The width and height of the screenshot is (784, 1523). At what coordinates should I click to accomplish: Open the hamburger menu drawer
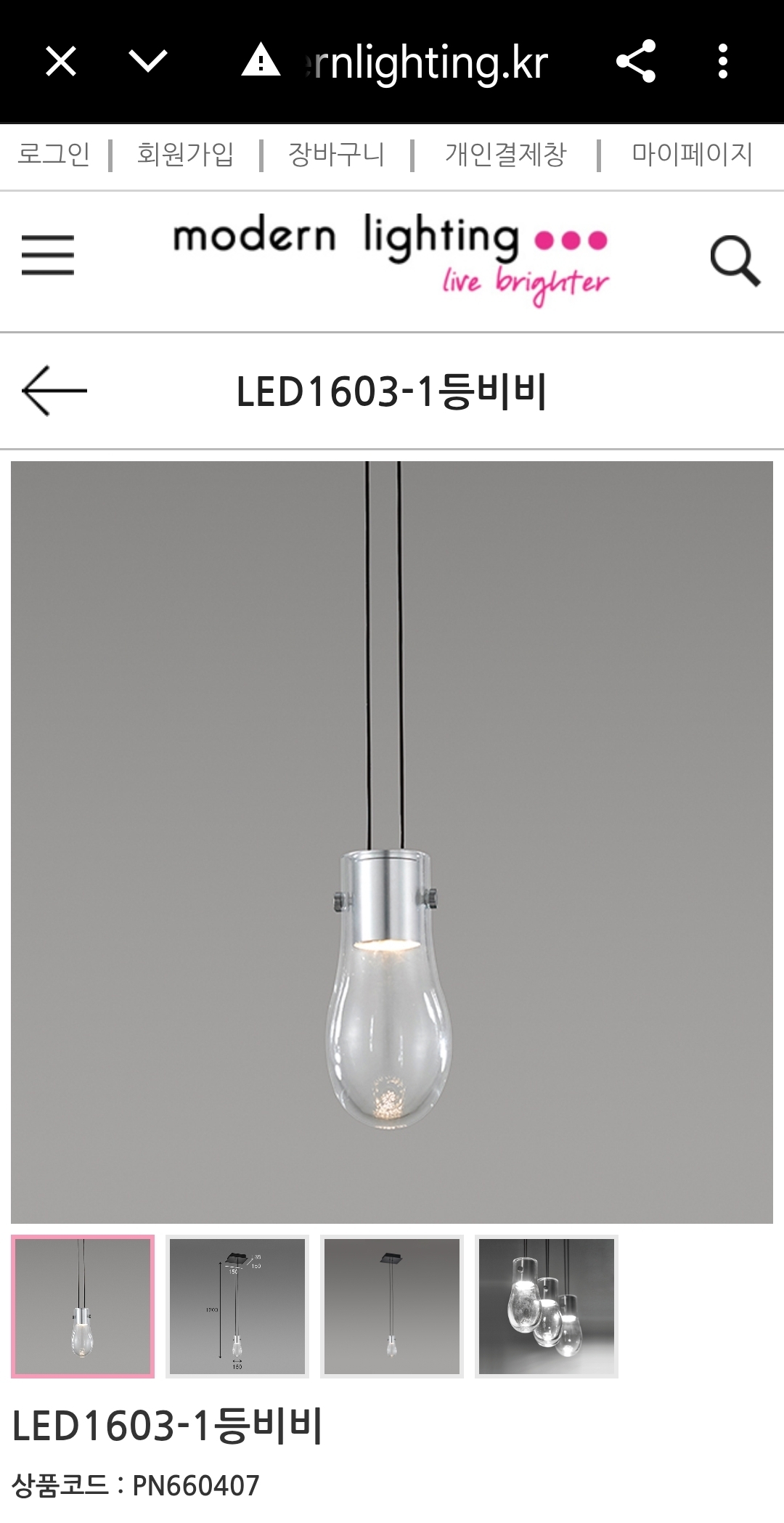click(x=48, y=255)
